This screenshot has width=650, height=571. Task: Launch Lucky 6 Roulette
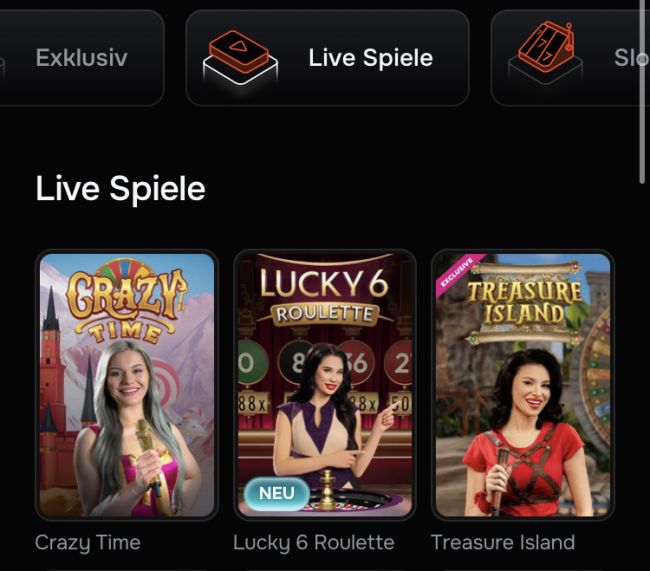[x=324, y=385]
